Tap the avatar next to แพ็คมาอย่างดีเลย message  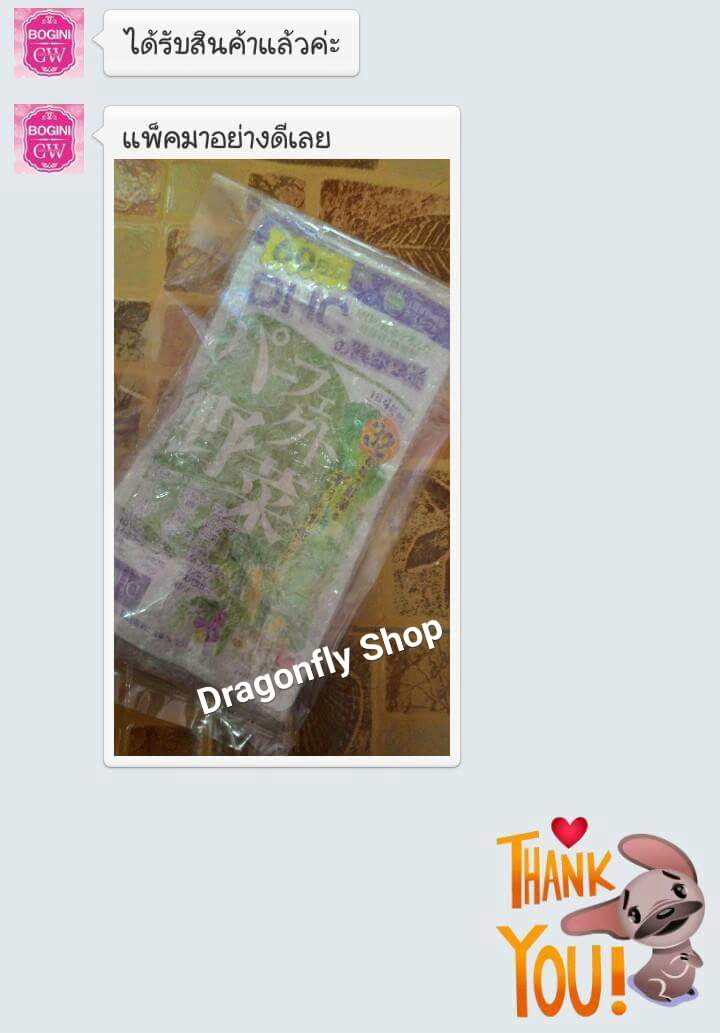49,139
